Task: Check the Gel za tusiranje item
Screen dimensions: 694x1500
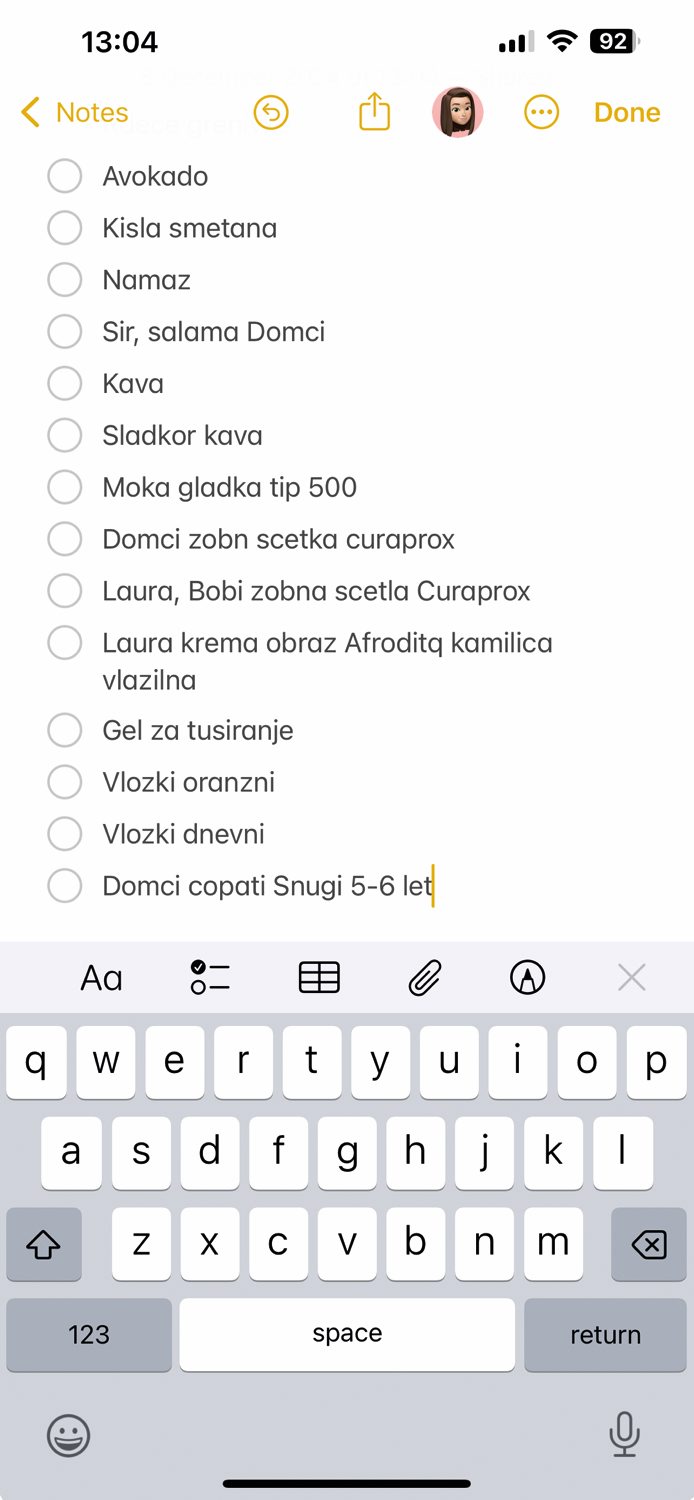Action: pos(65,730)
